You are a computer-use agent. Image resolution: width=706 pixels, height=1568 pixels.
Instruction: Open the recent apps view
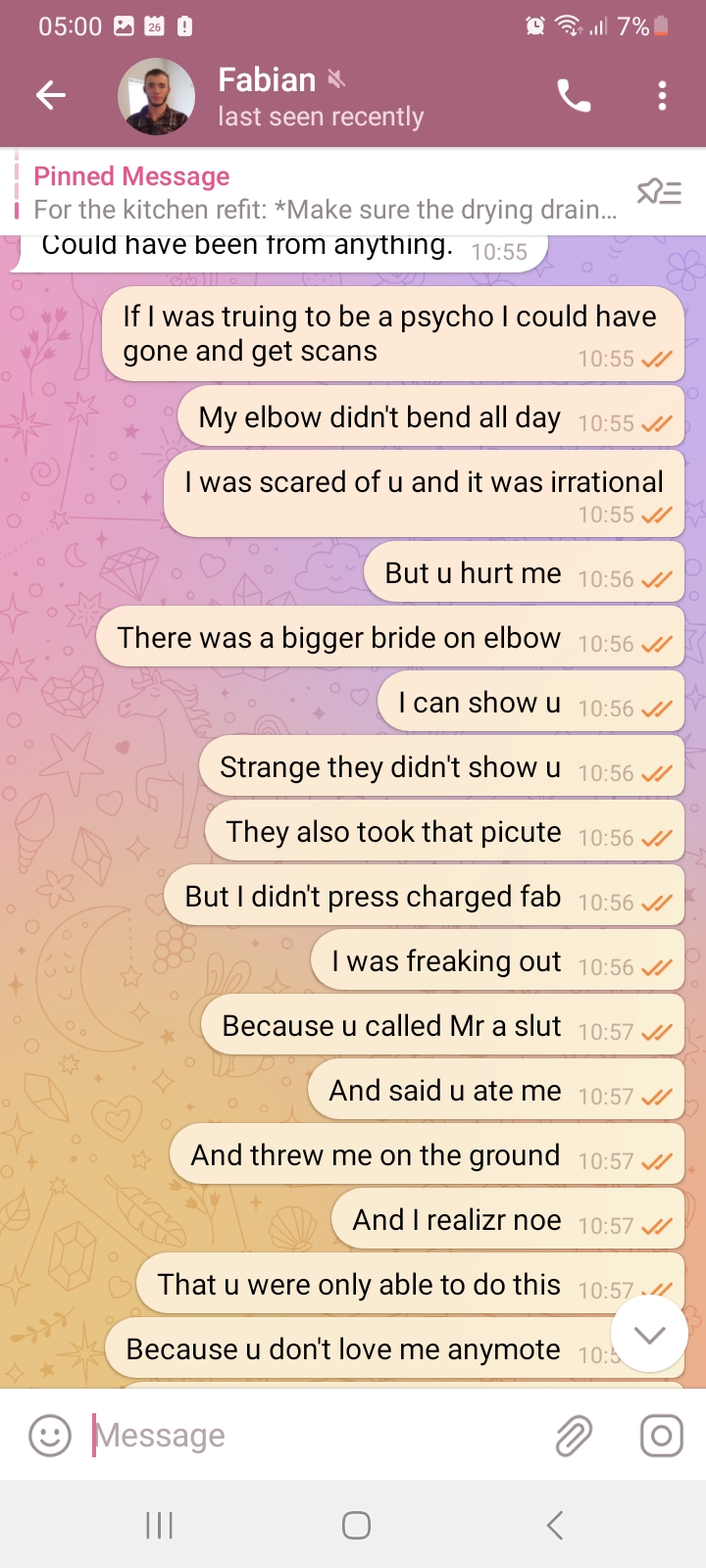(x=159, y=1525)
